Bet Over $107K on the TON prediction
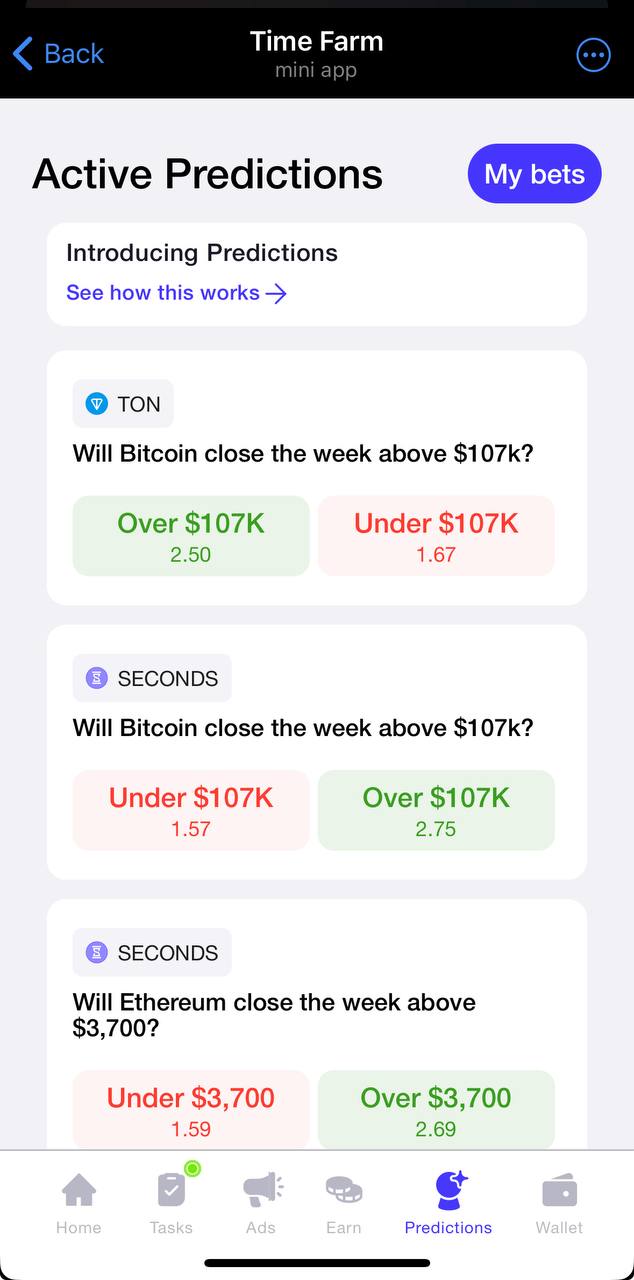Viewport: 634px width, 1280px height. (x=191, y=536)
